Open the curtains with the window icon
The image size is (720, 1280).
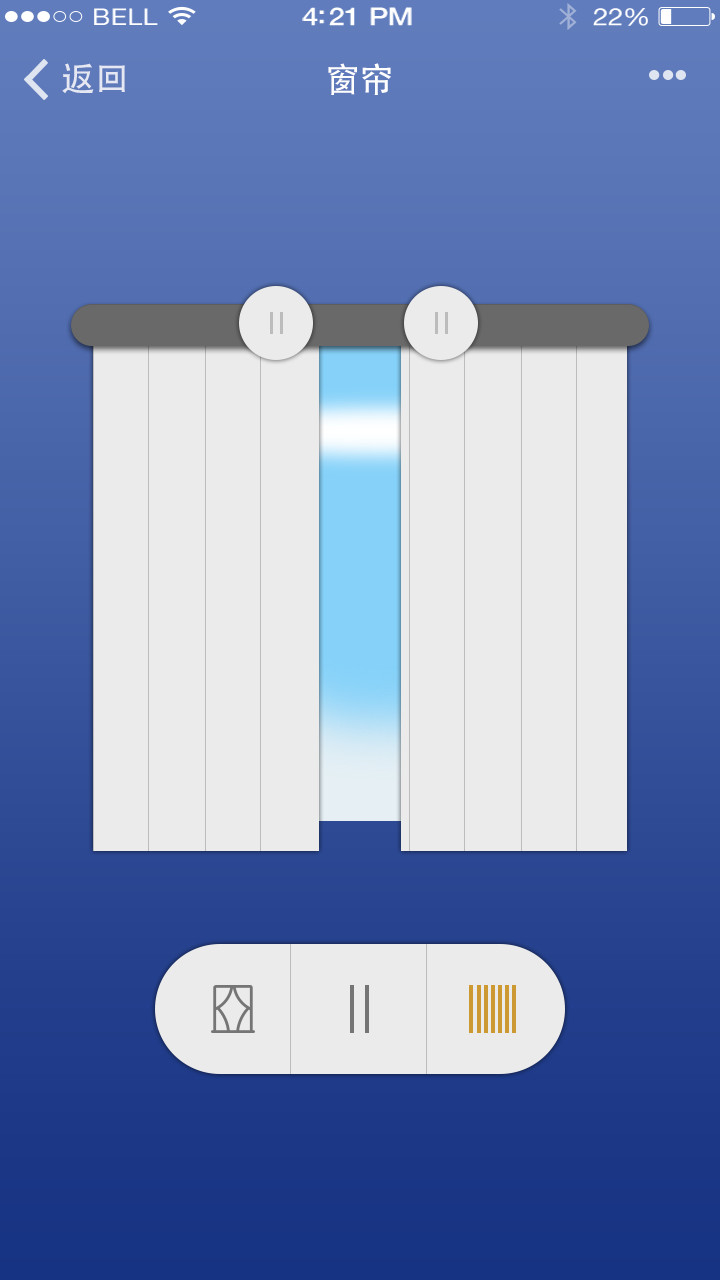coord(232,1009)
